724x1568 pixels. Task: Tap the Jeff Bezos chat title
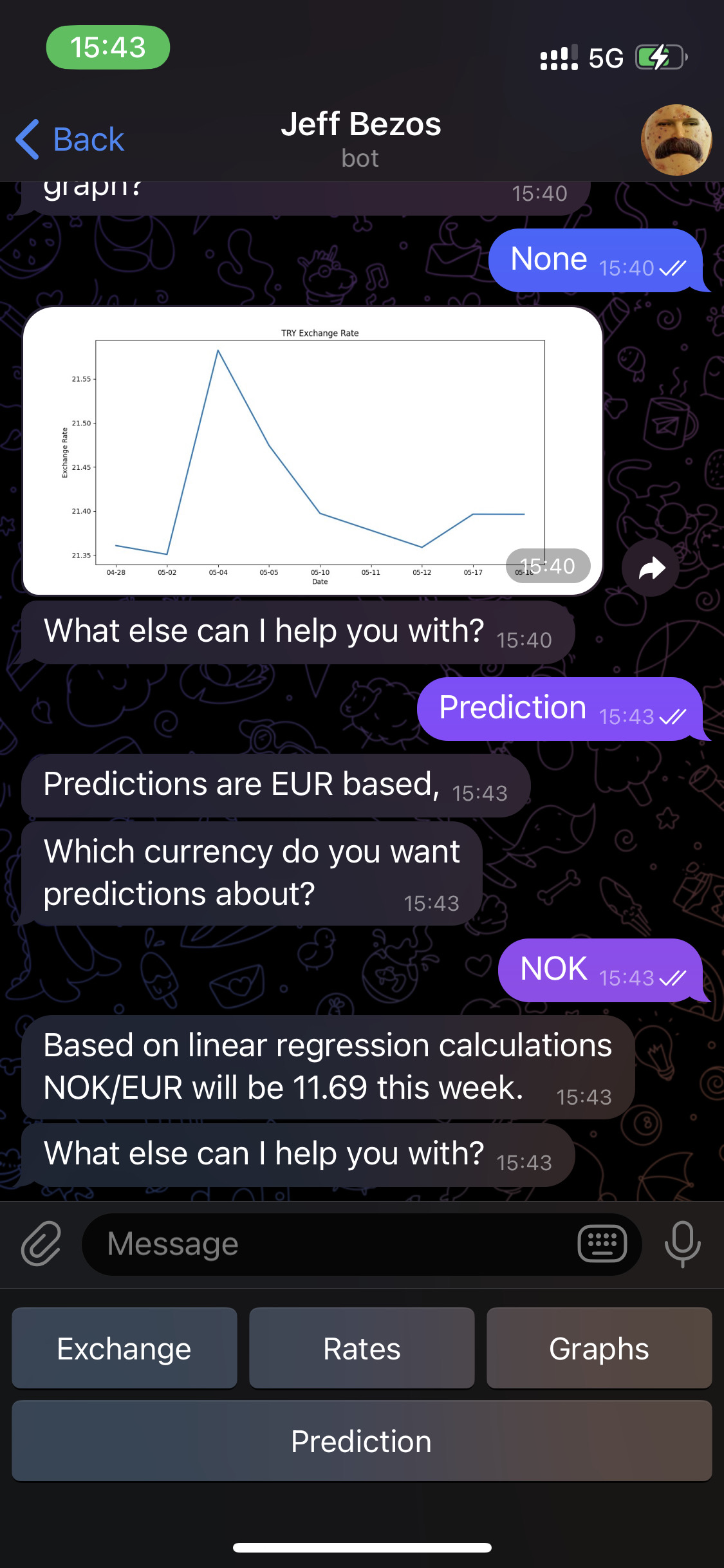click(x=361, y=124)
